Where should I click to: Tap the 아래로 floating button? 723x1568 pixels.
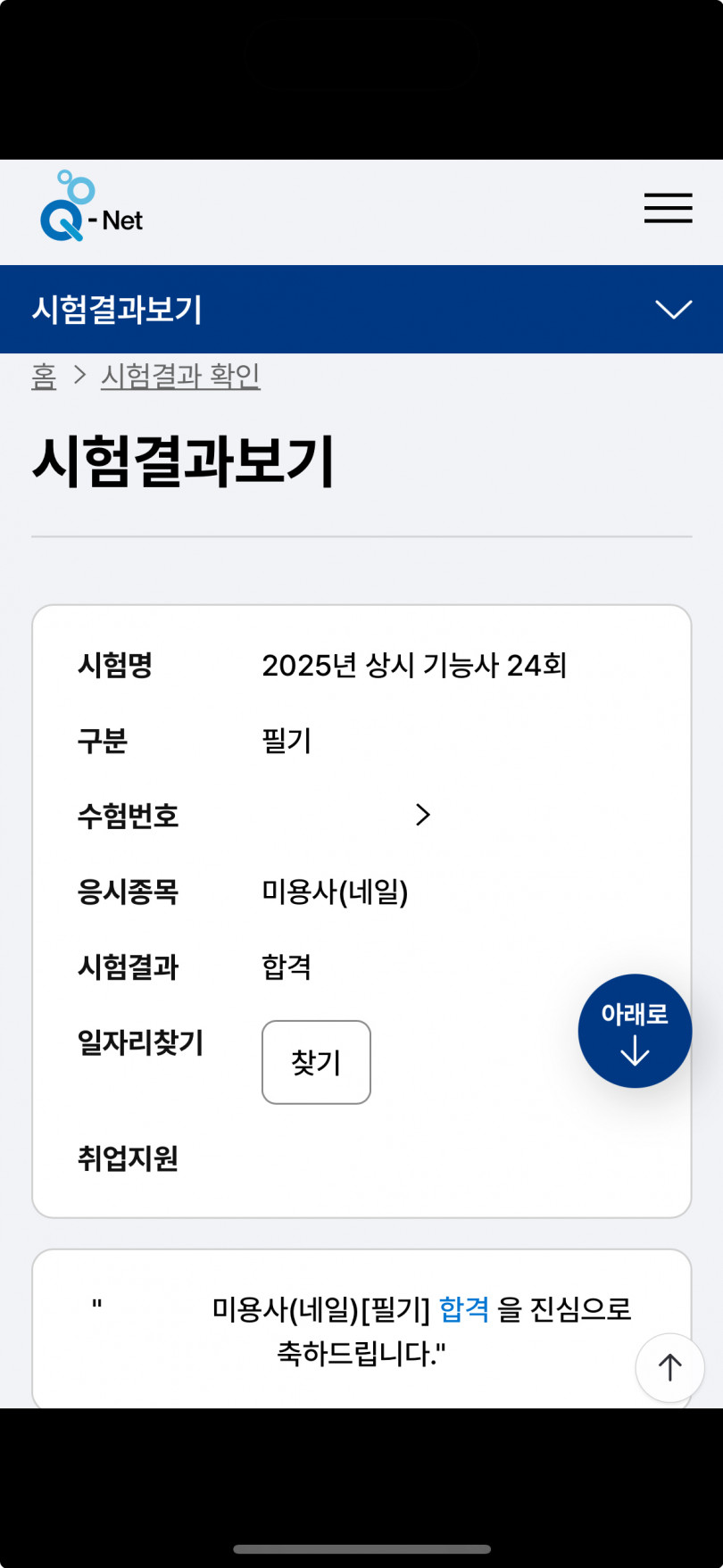click(635, 1031)
